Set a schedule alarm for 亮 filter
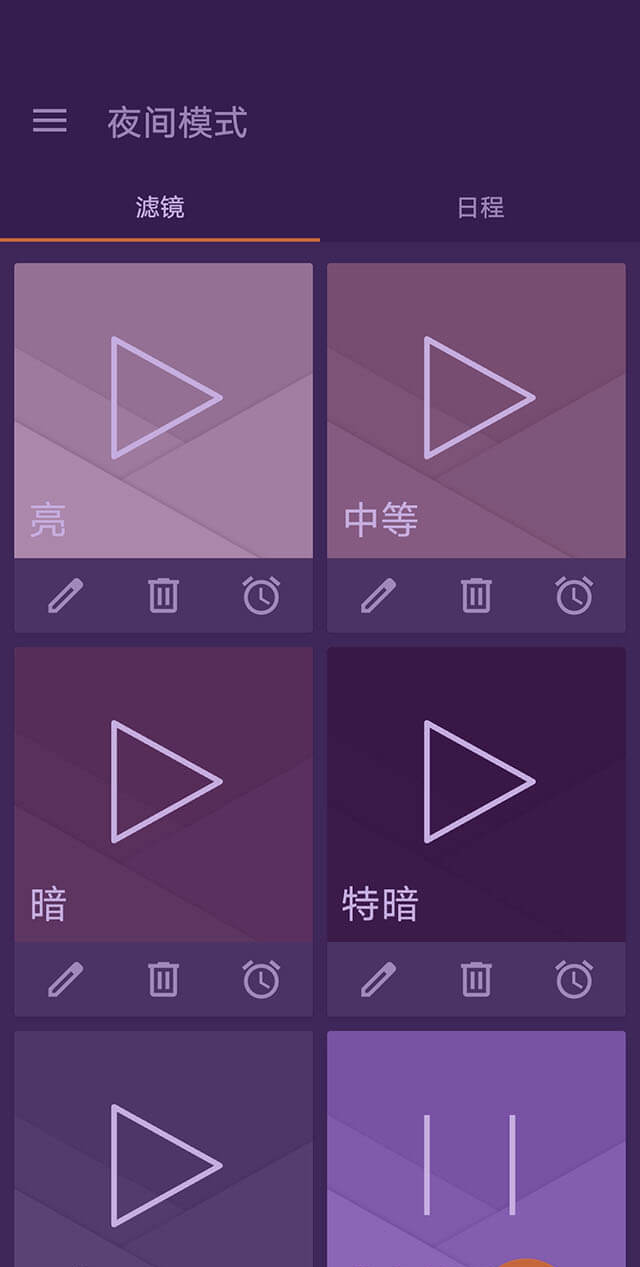The image size is (640, 1267). (x=261, y=596)
